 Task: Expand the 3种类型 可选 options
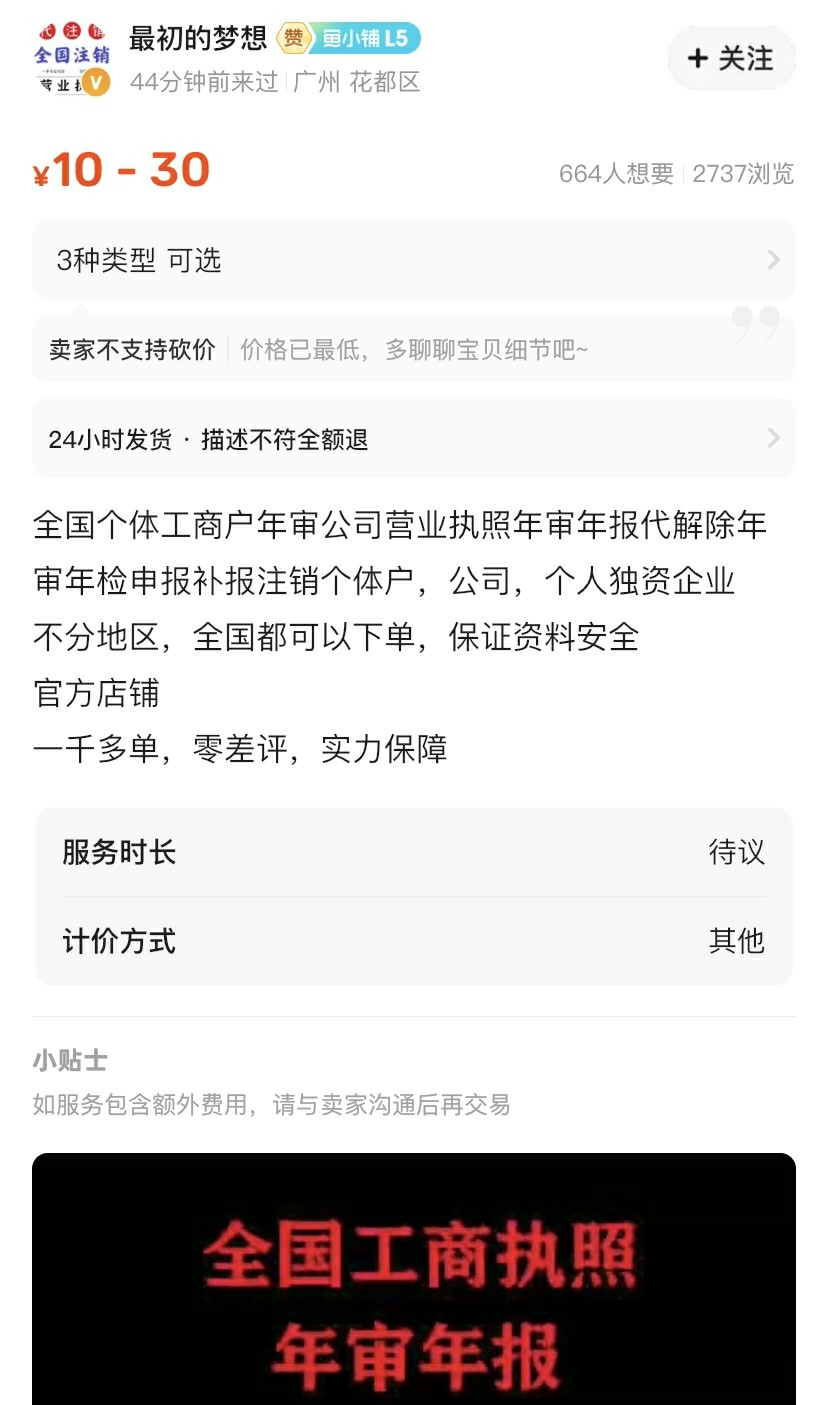coord(414,261)
